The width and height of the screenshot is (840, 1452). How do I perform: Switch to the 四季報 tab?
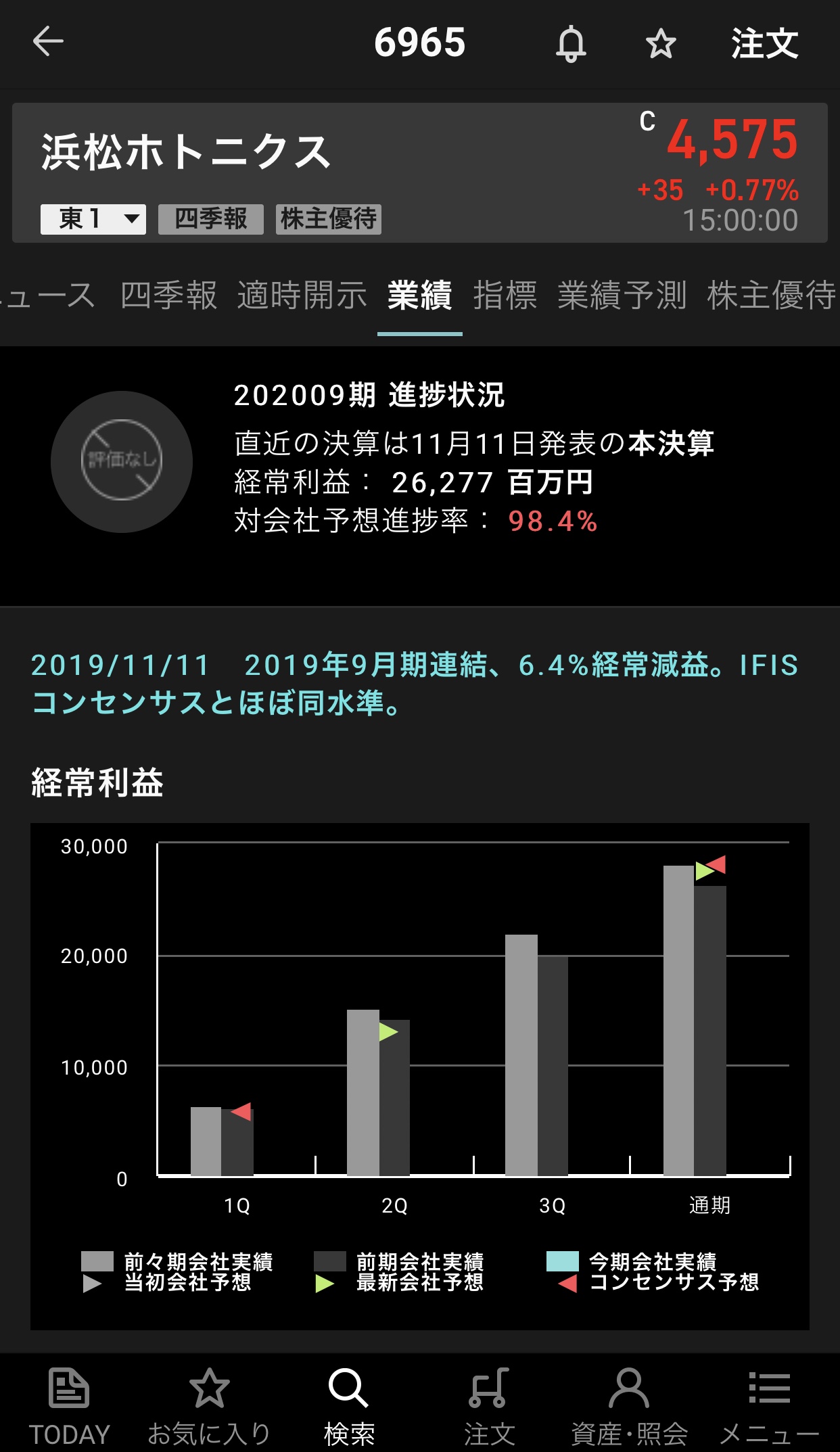pyautogui.click(x=168, y=296)
